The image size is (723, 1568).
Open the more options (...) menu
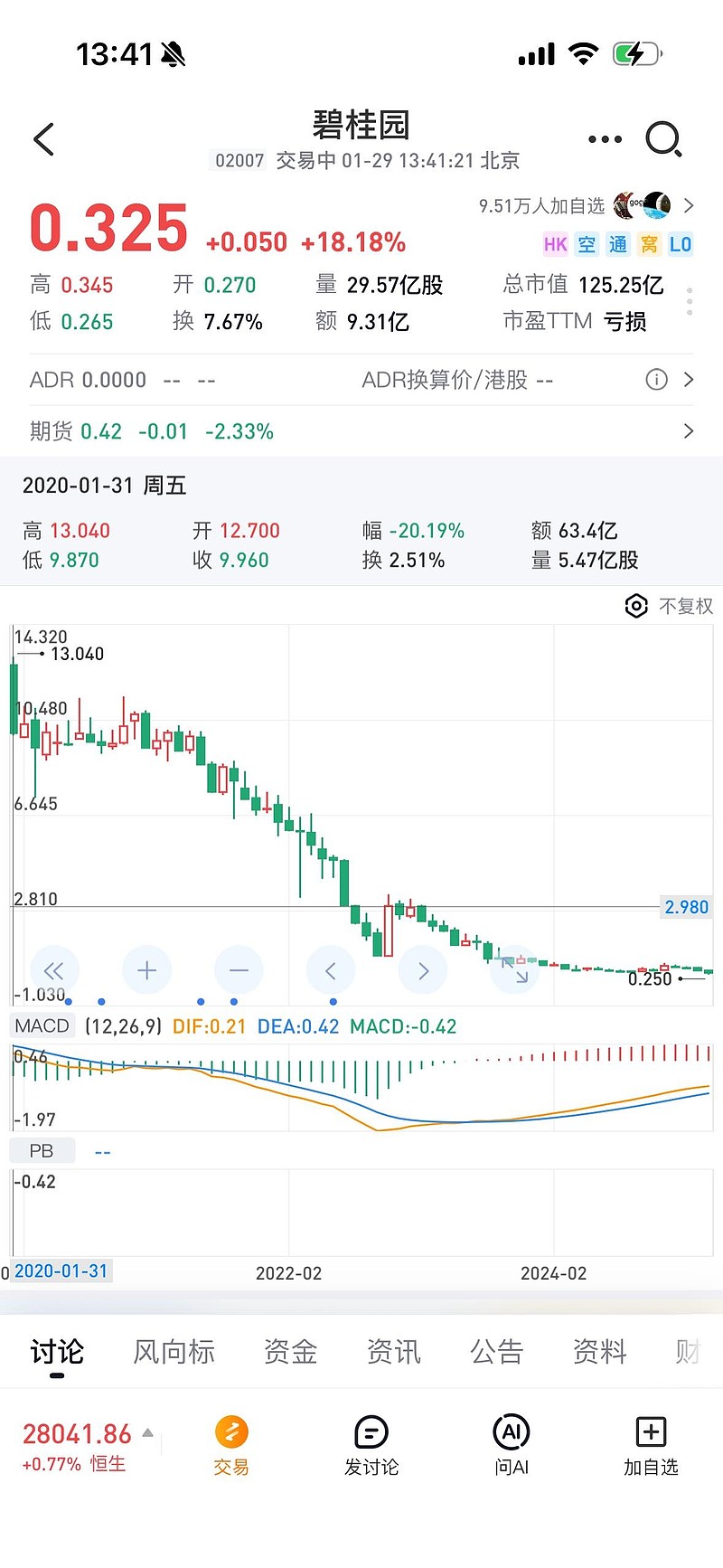(x=605, y=138)
